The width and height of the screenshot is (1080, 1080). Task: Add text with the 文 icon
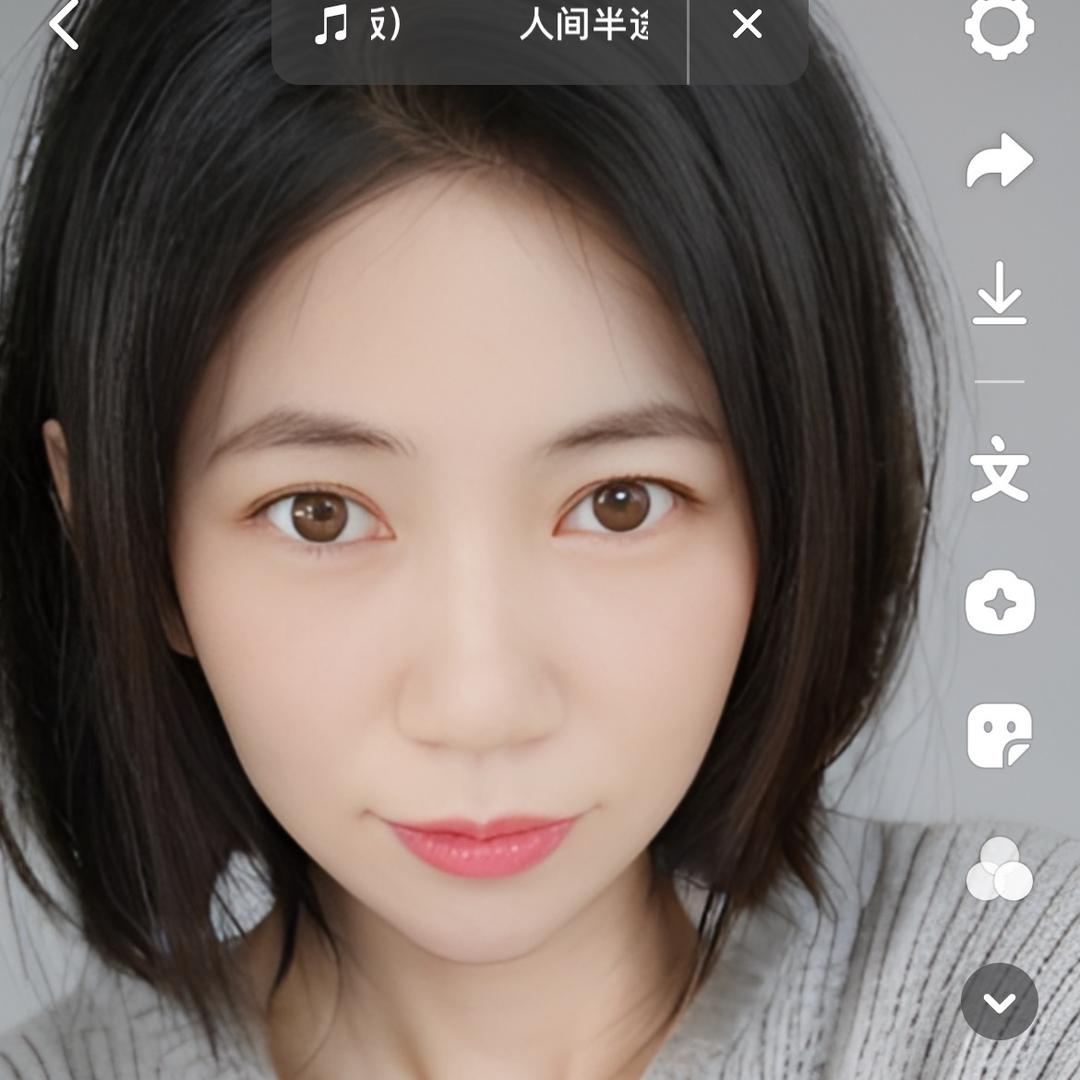coord(999,469)
